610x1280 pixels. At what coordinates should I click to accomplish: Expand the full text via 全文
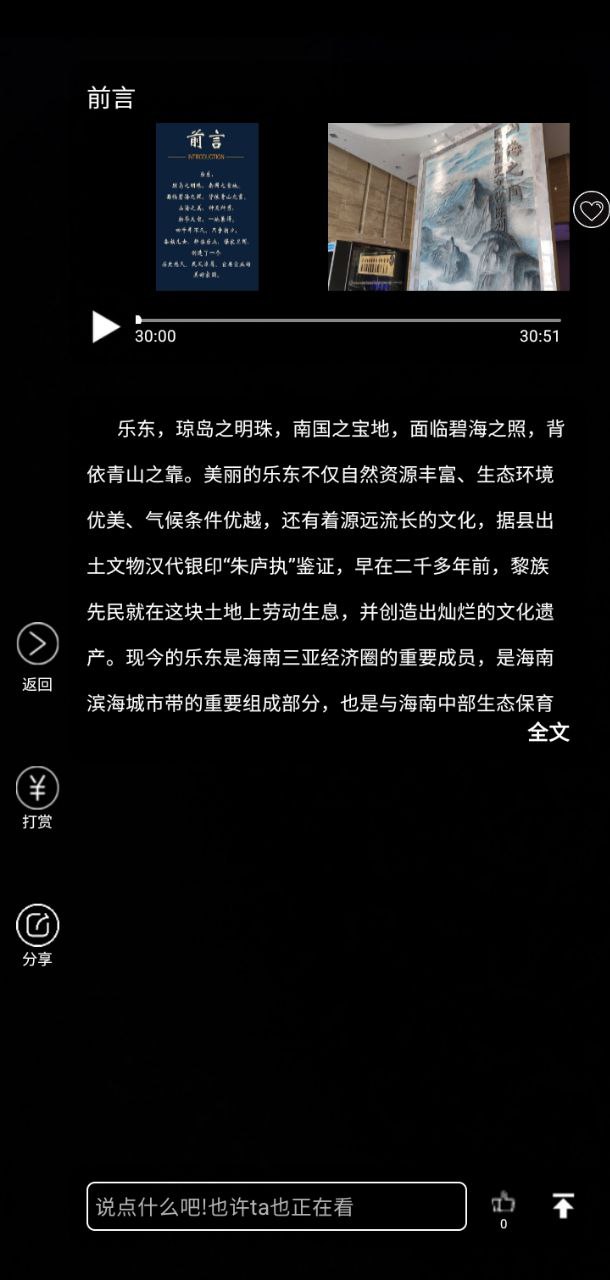click(x=548, y=732)
